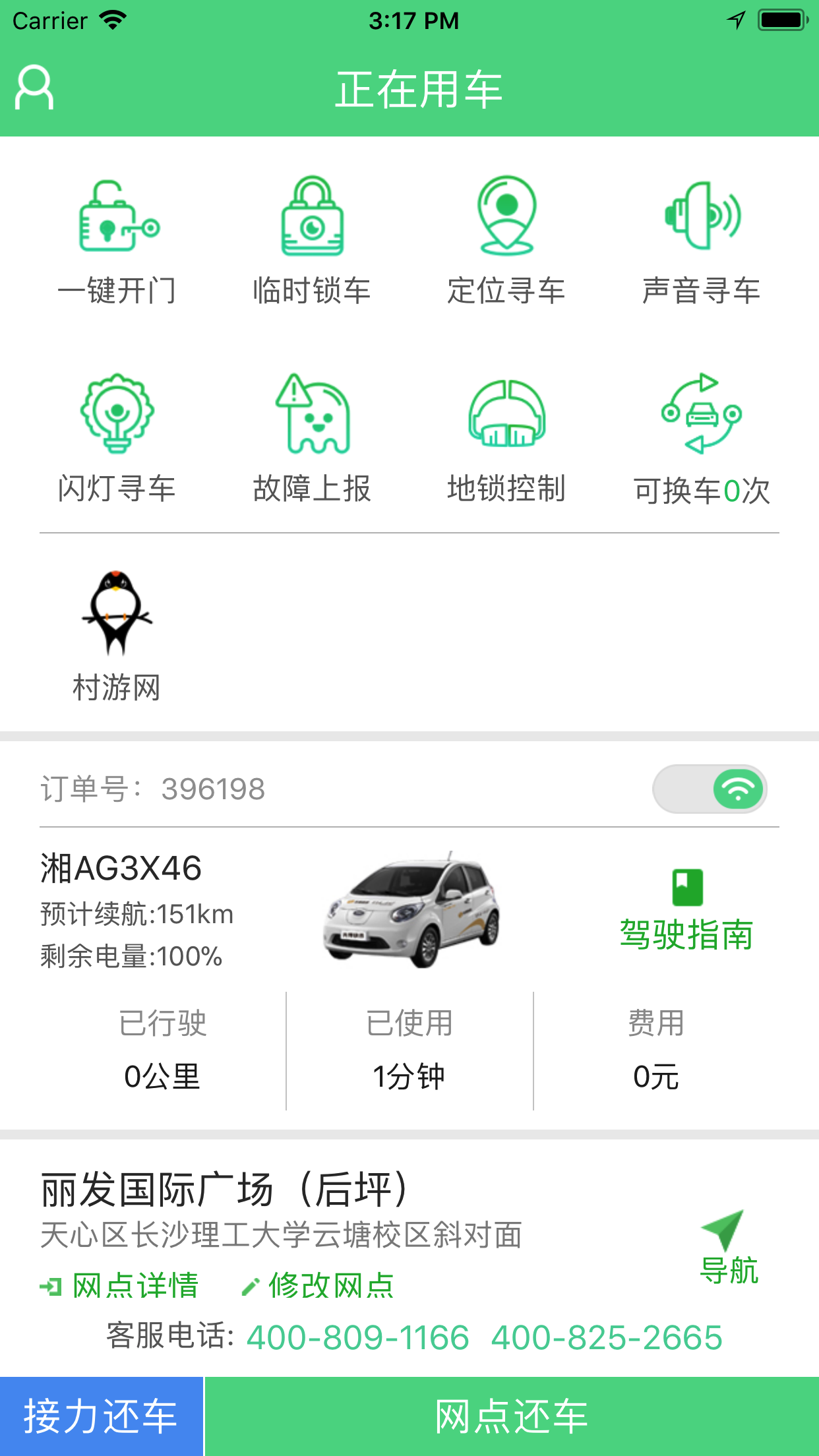This screenshot has width=819, height=1456.
Task: View 网点详情 station details
Action: (120, 1286)
